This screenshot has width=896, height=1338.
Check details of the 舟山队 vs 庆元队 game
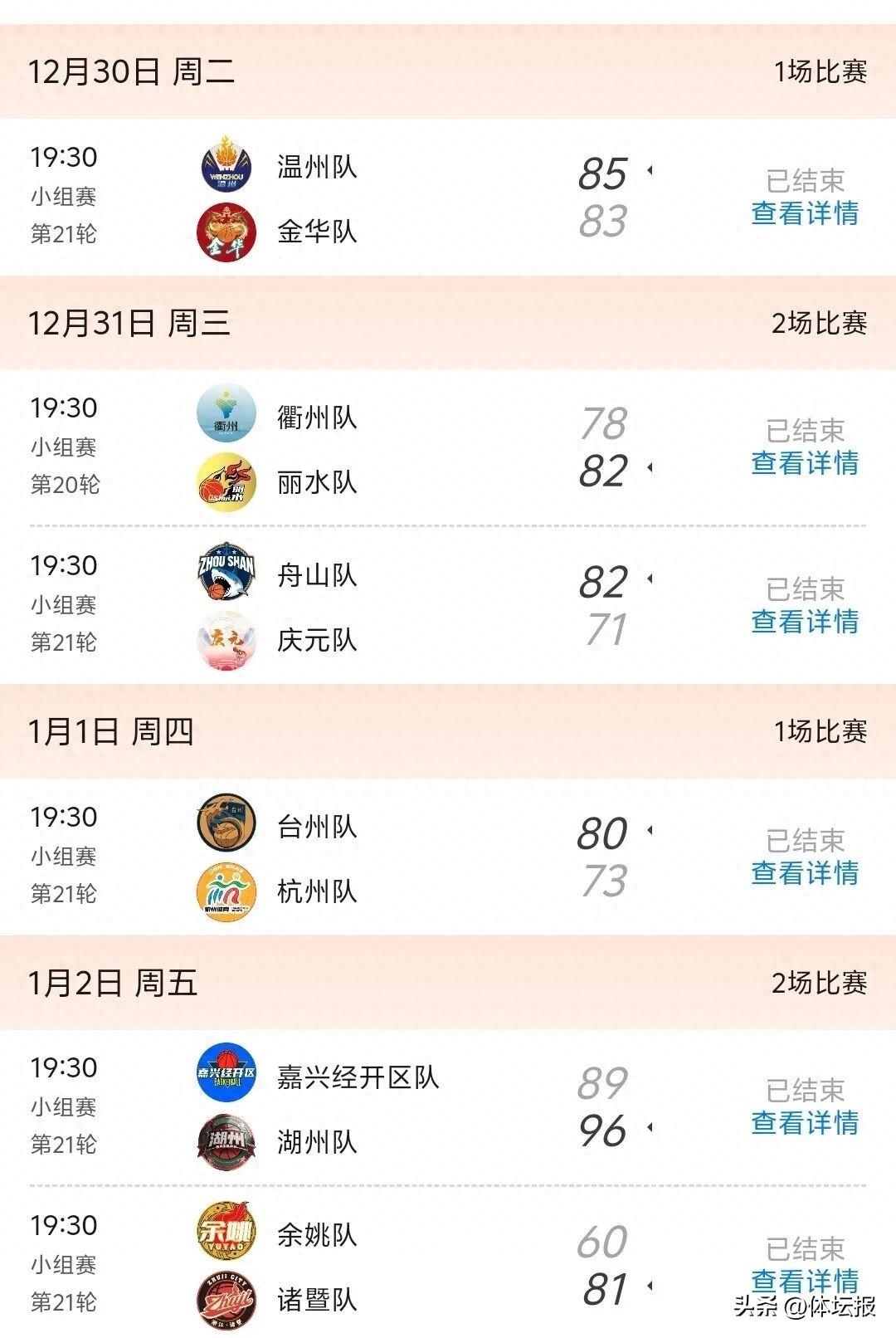pyautogui.click(x=804, y=622)
